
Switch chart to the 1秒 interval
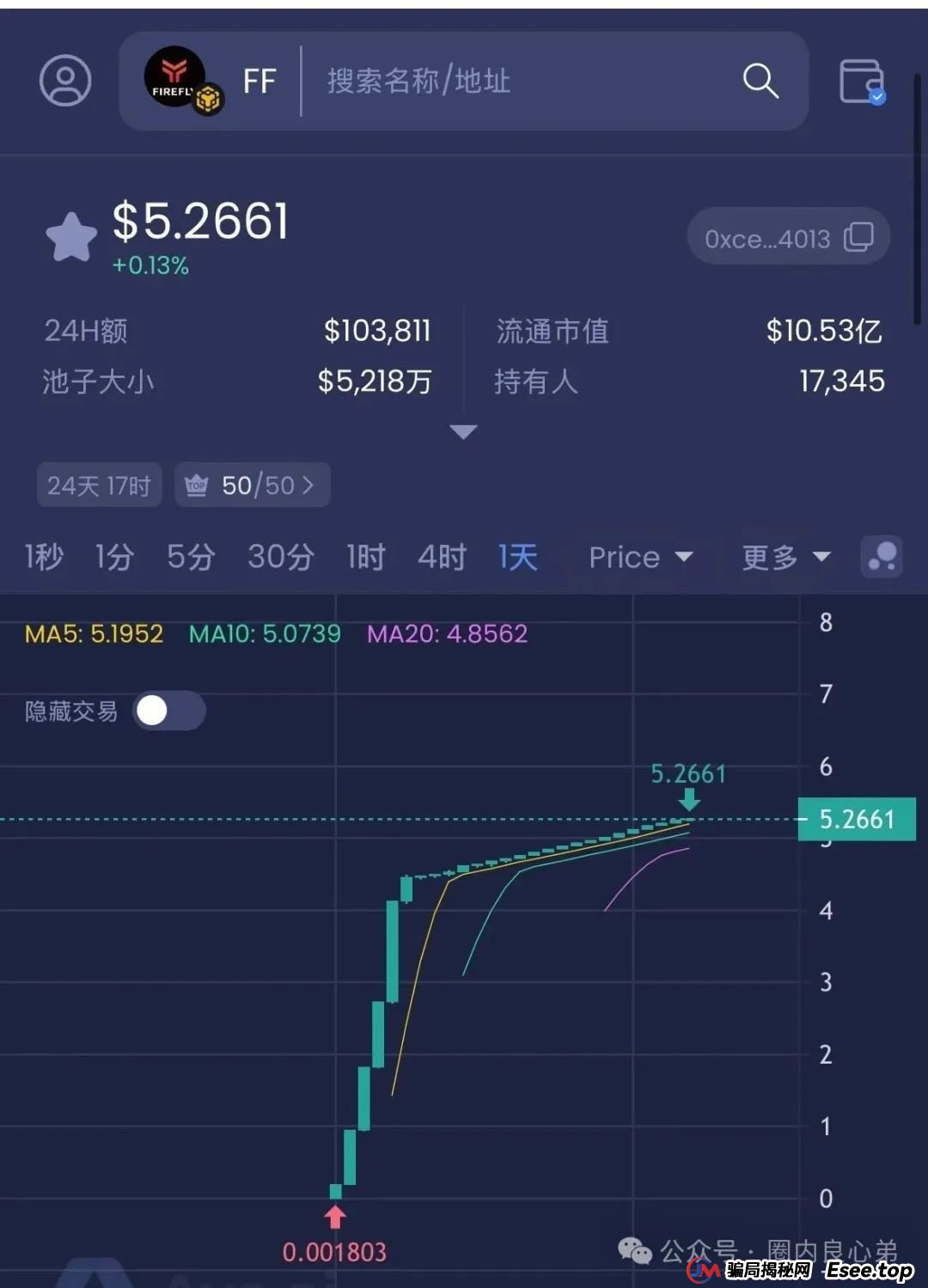44,557
